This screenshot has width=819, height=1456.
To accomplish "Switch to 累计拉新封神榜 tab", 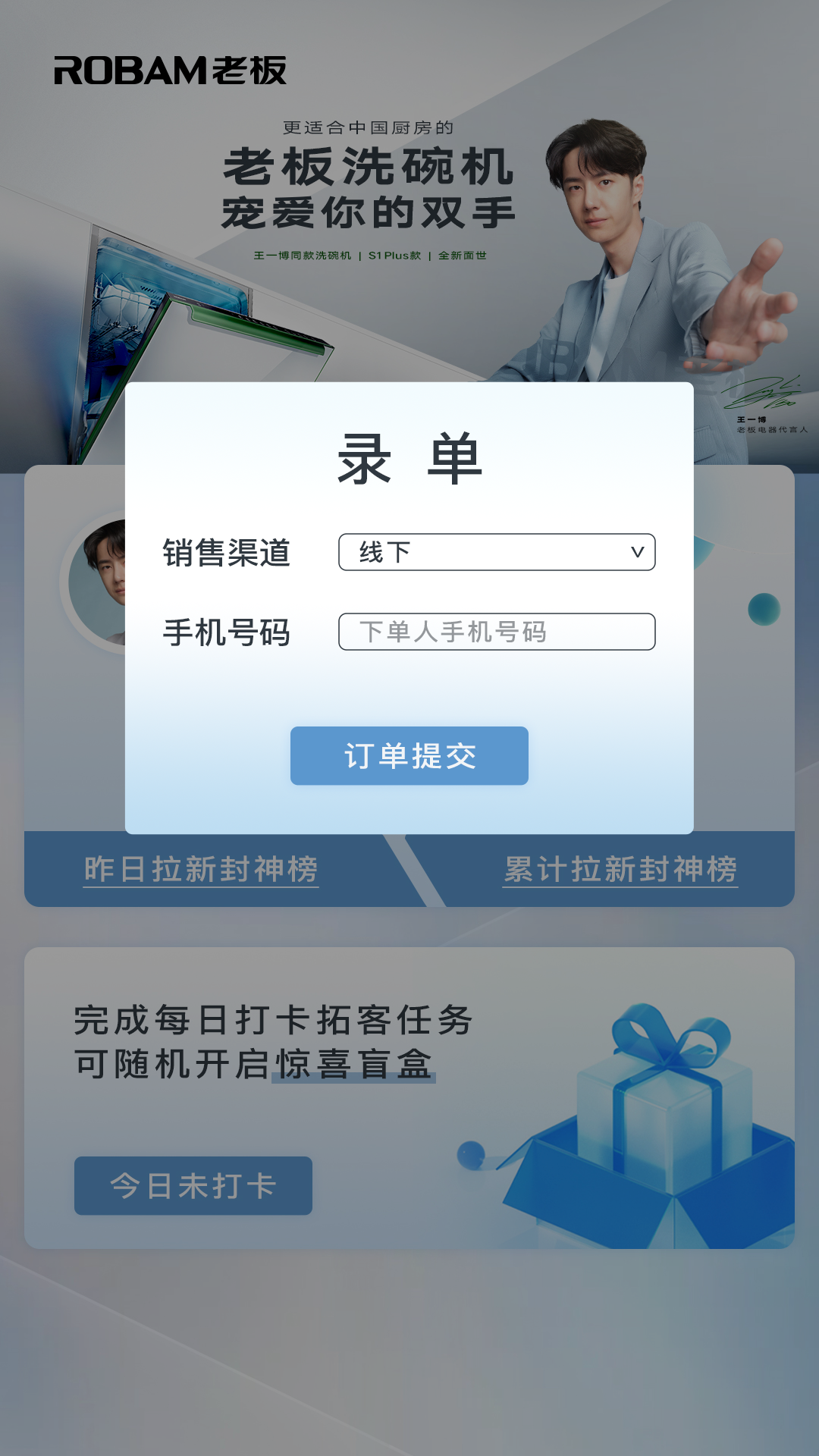I will (620, 870).
